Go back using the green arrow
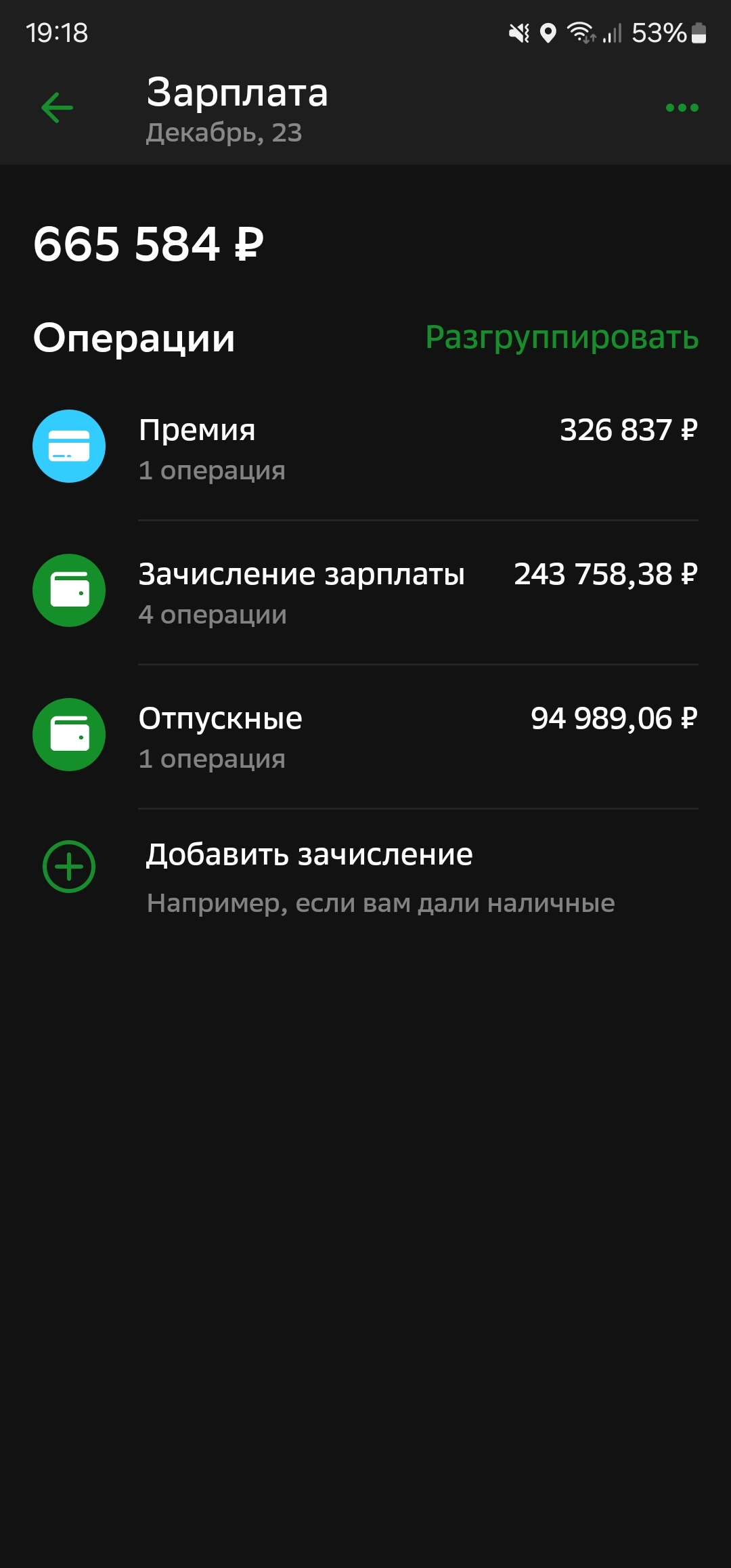 [x=57, y=108]
